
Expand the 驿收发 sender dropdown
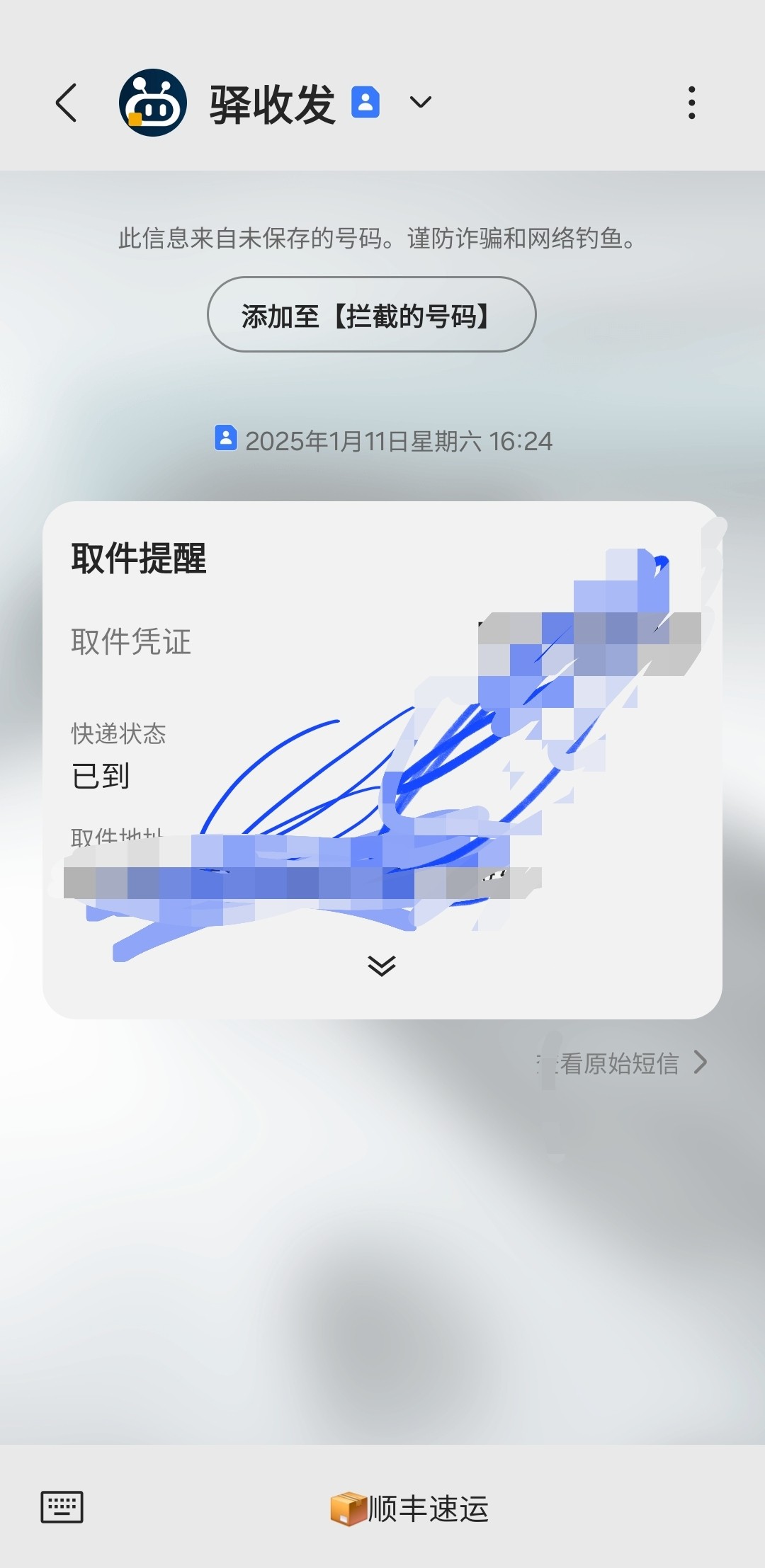pyautogui.click(x=421, y=103)
